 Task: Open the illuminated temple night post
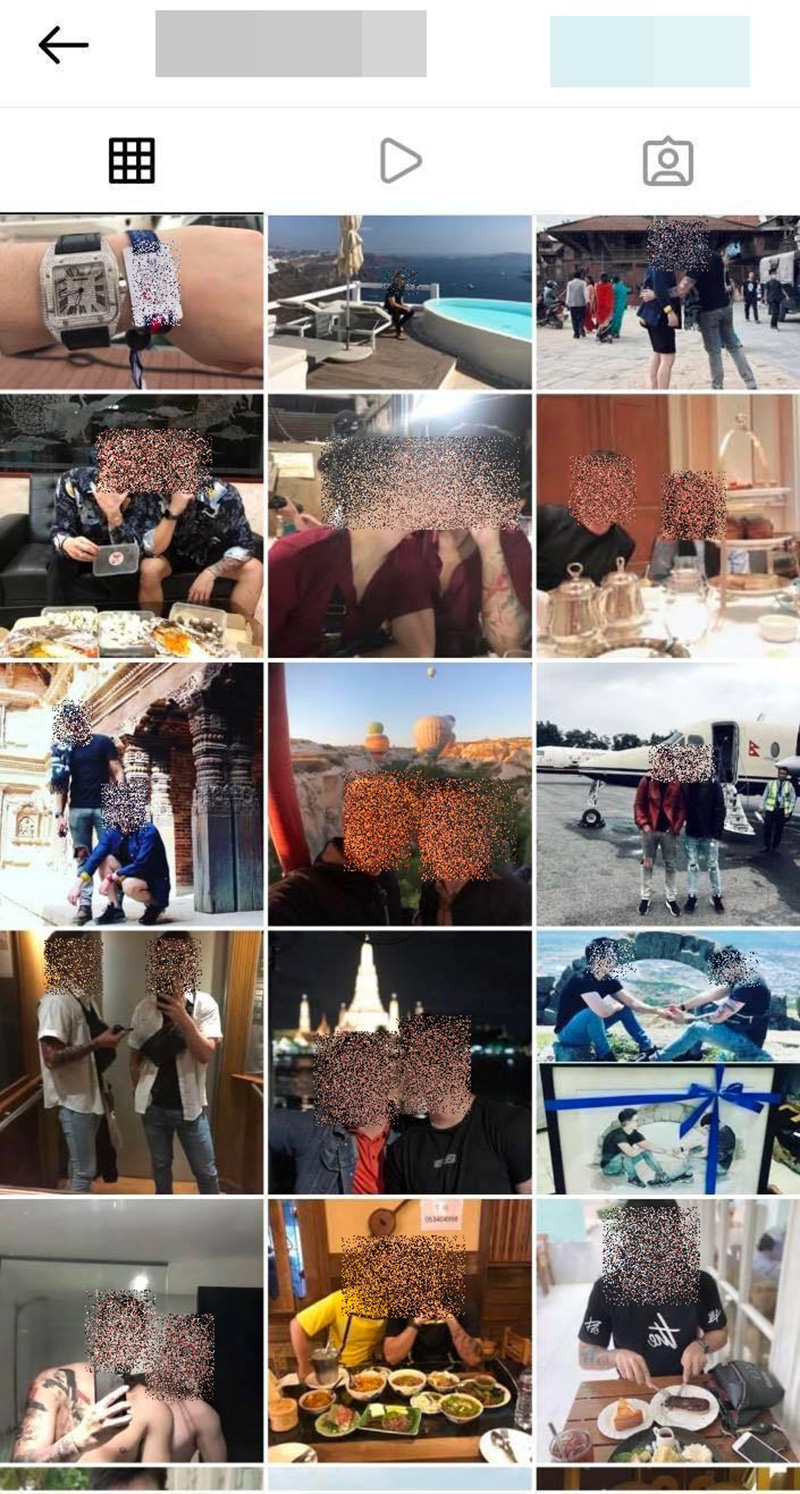400,1062
